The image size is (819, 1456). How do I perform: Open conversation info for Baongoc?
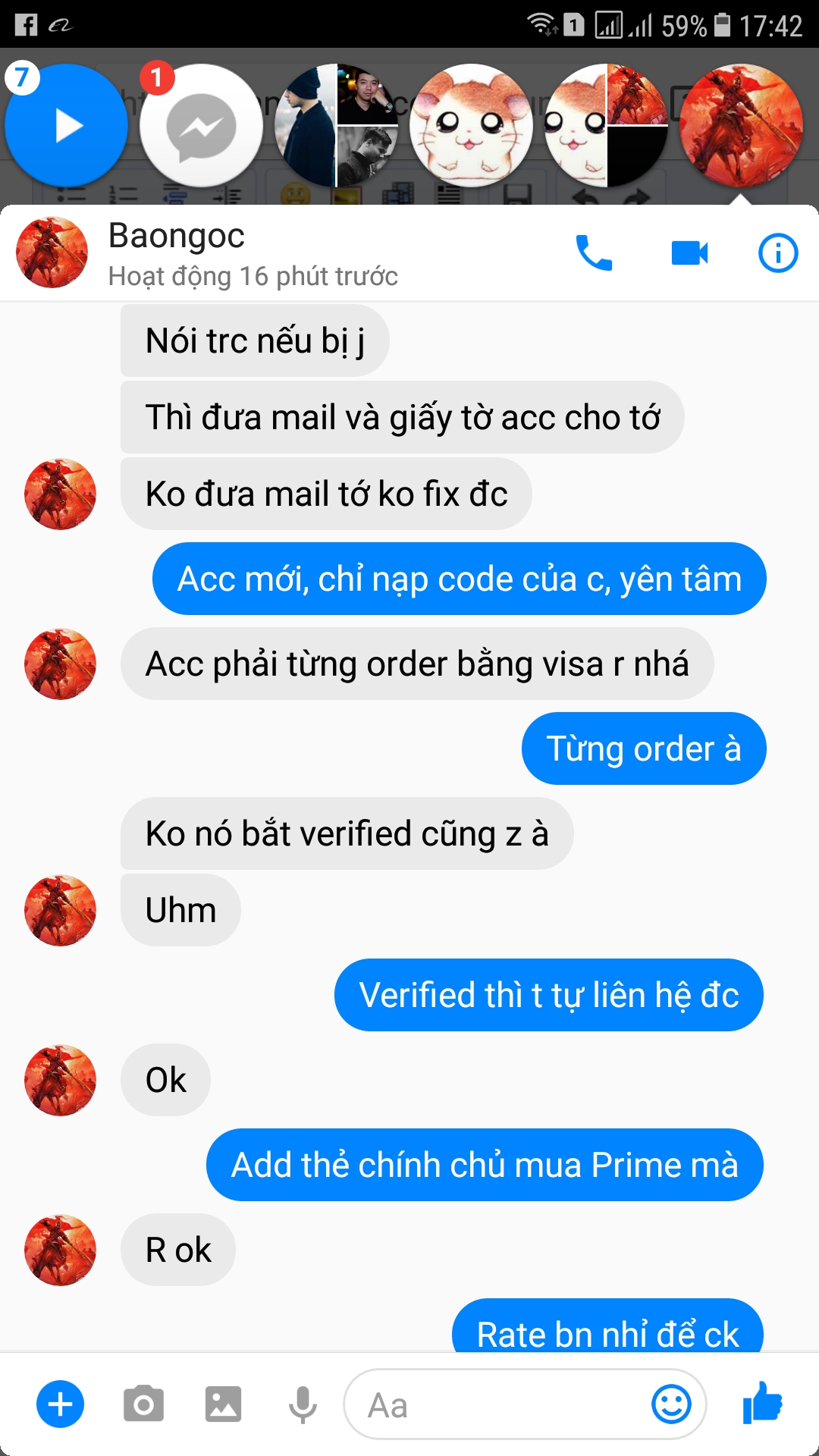(778, 253)
